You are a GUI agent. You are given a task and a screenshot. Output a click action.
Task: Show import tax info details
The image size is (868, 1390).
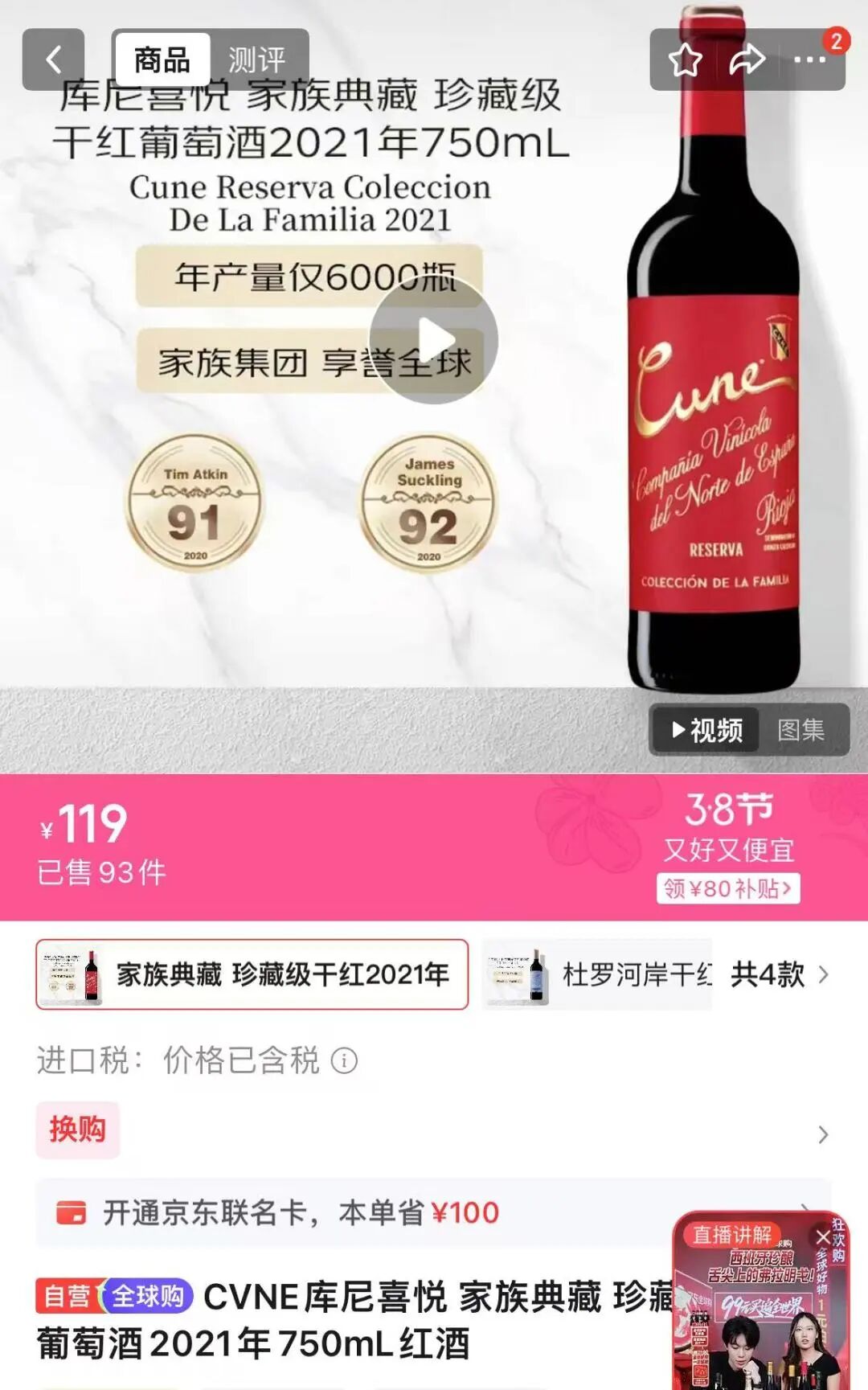(x=344, y=1061)
